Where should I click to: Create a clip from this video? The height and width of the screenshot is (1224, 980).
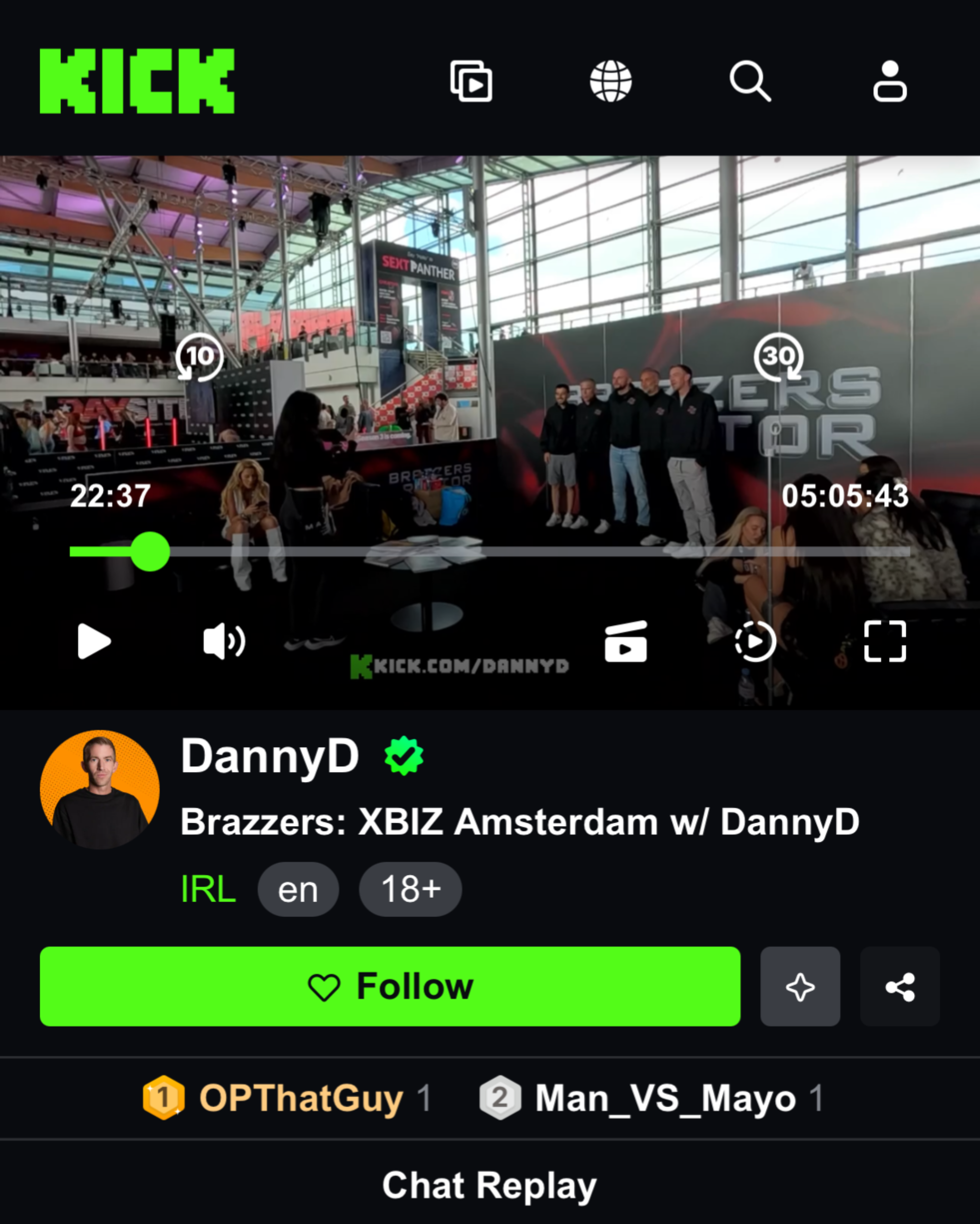tap(626, 642)
